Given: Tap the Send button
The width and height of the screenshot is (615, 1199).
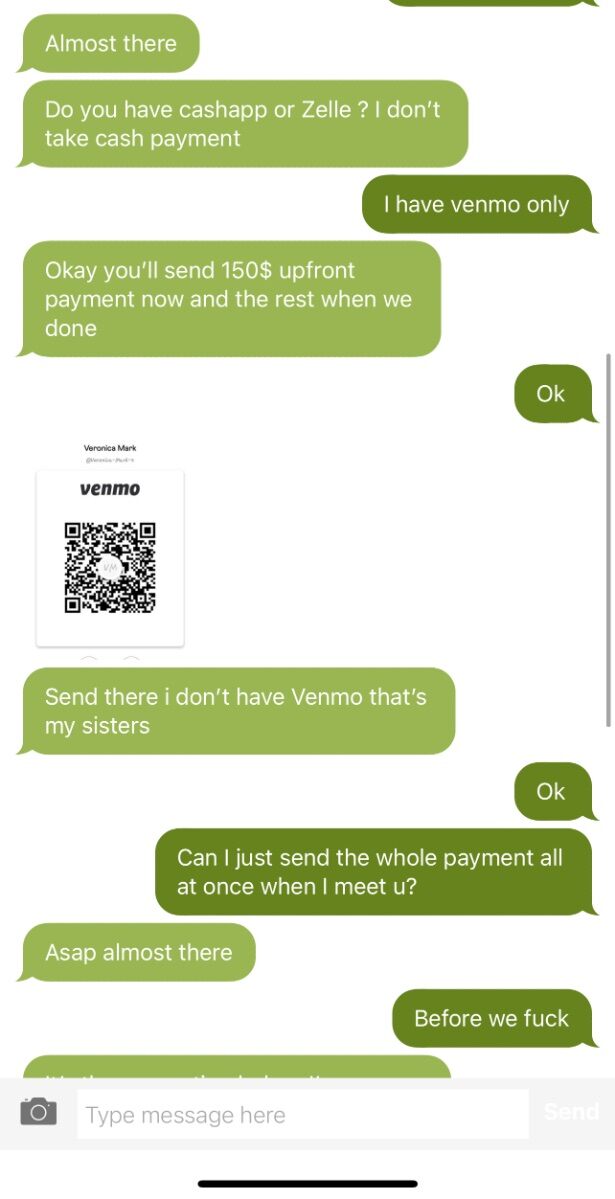Looking at the screenshot, I should click(571, 1112).
